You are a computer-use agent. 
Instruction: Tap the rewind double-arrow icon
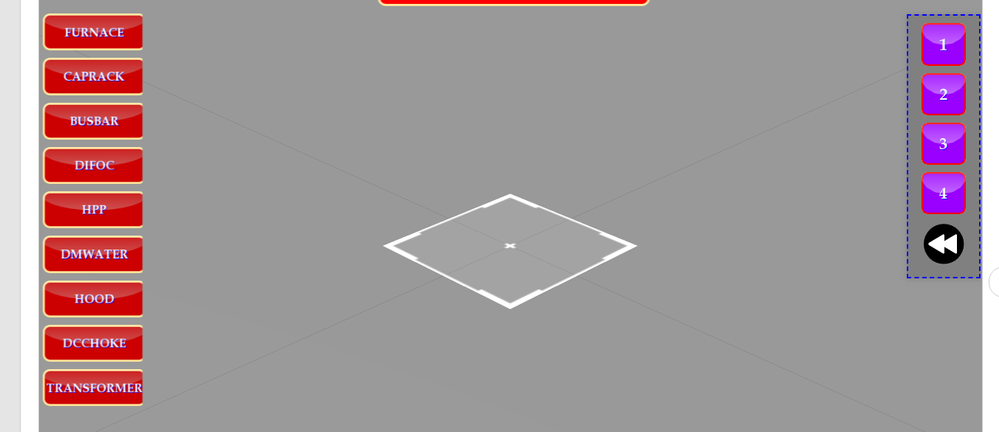tap(943, 244)
